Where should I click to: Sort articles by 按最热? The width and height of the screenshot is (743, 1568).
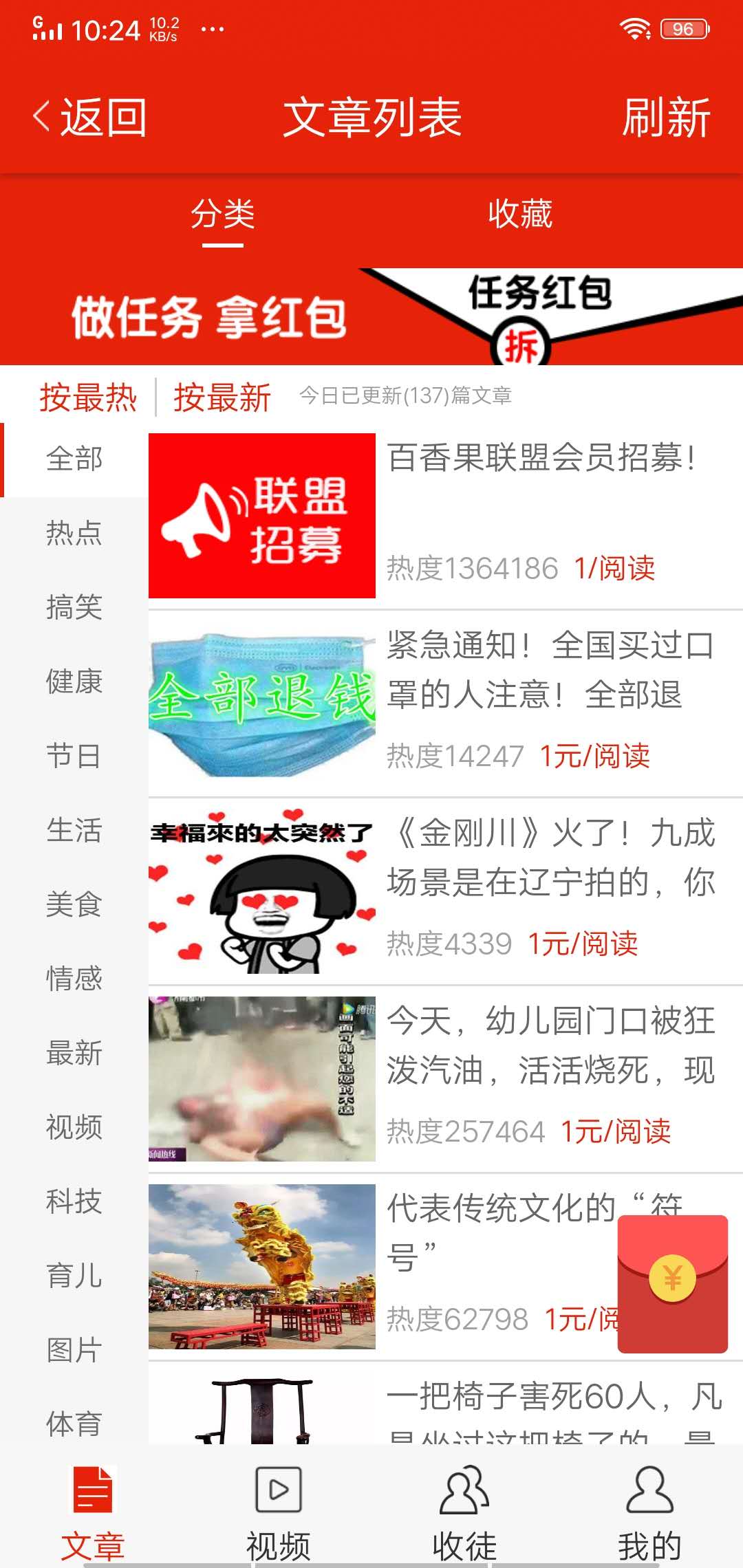coord(88,398)
